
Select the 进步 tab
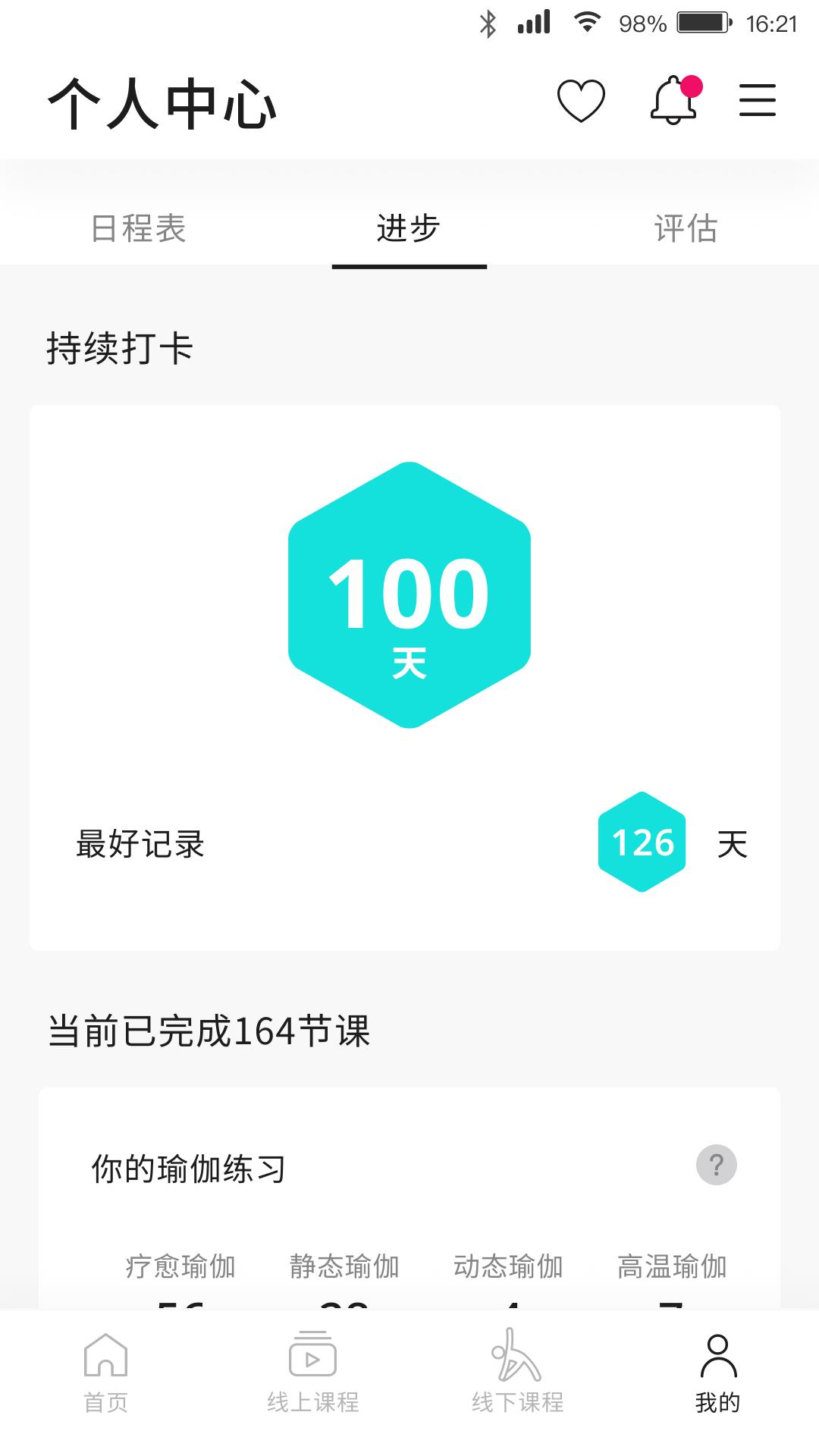(409, 228)
